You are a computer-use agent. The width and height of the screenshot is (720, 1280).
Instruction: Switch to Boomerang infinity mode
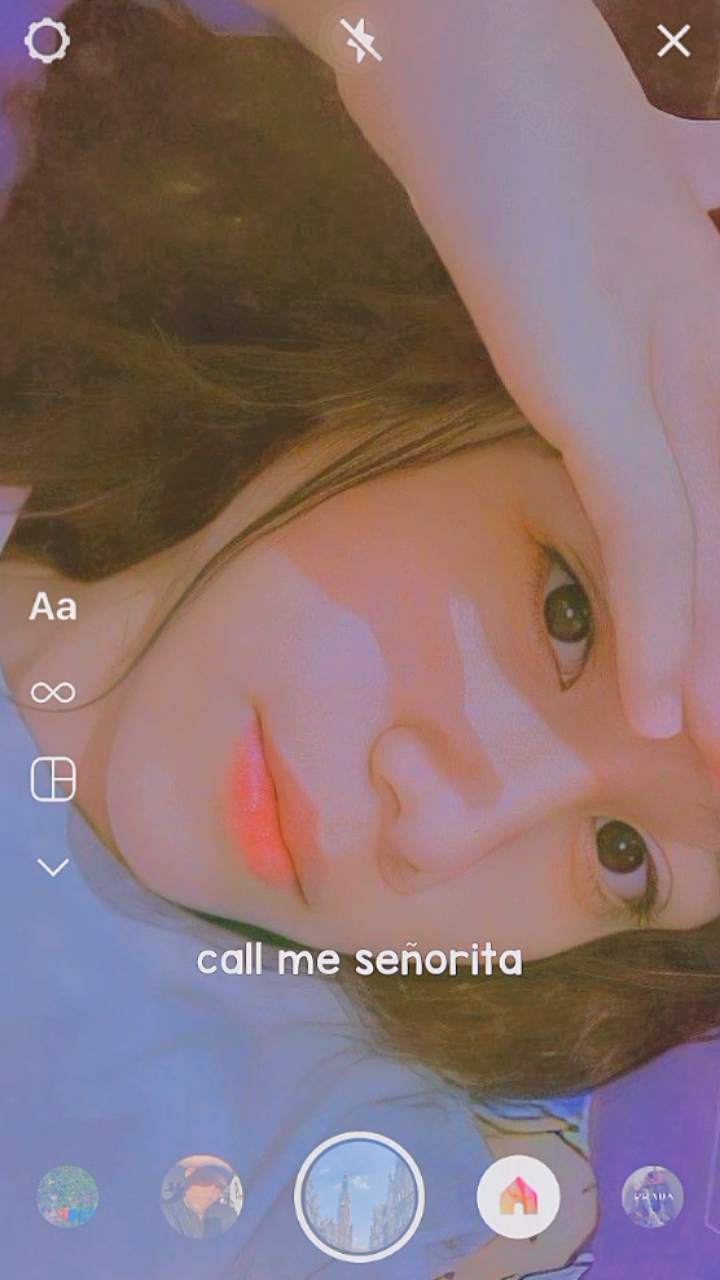click(53, 692)
